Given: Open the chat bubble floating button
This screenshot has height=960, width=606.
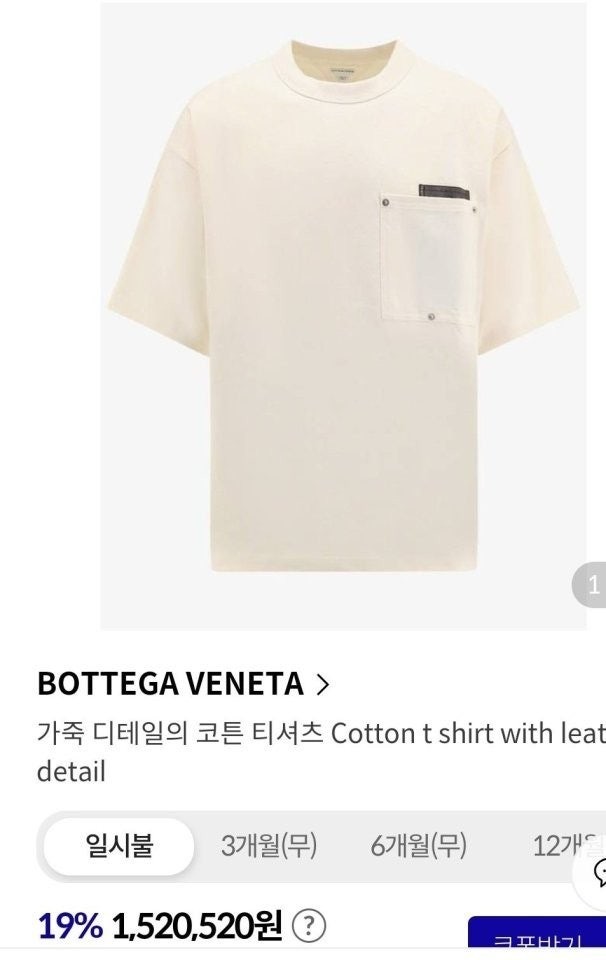Looking at the screenshot, I should coord(597,872).
